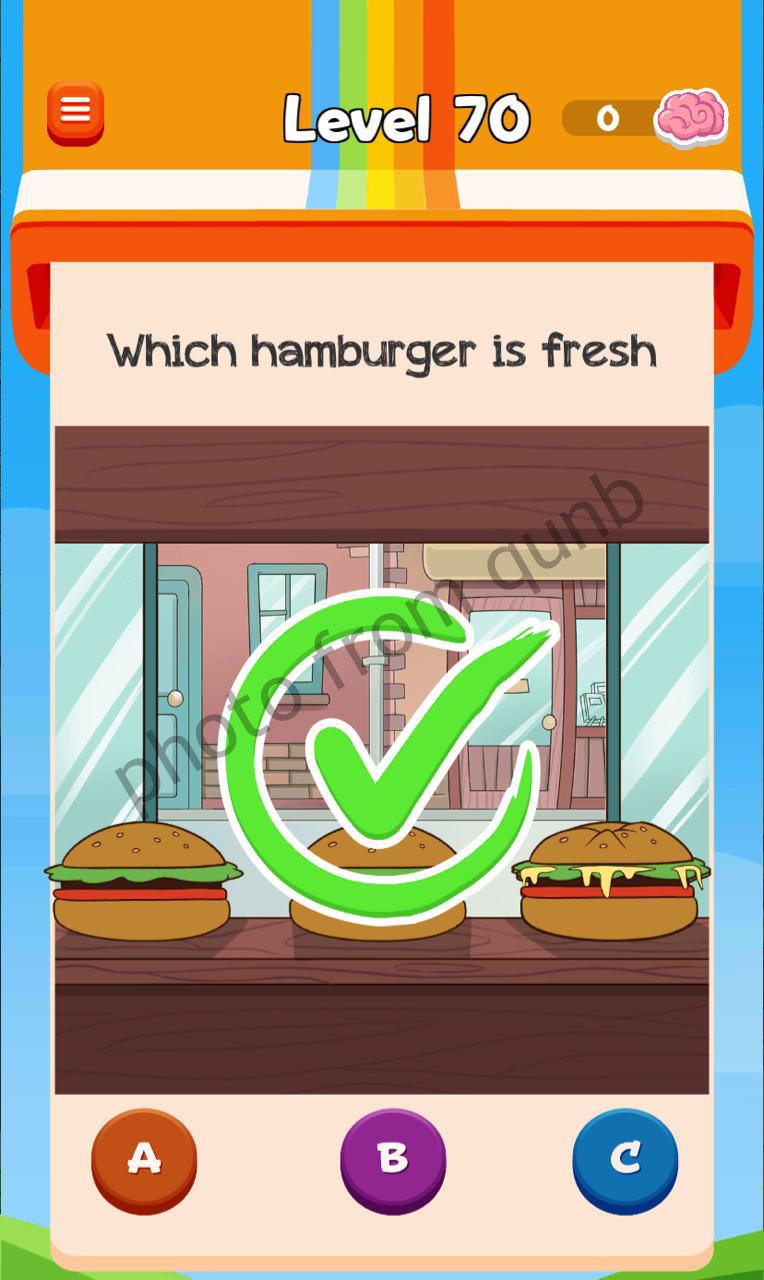
Task: Pick answer C
Action: click(x=625, y=1159)
